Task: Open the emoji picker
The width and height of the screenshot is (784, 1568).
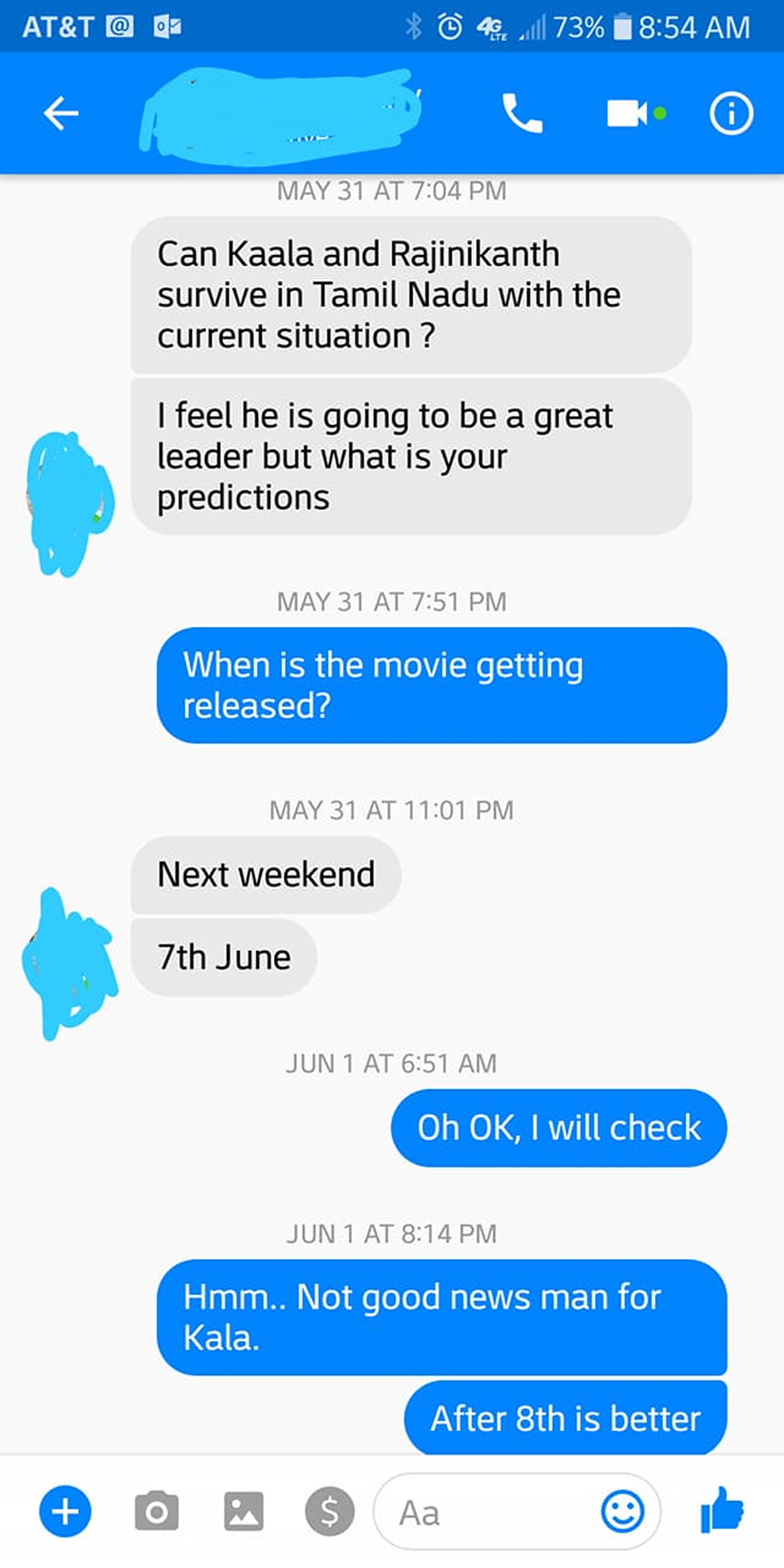Action: [x=622, y=1511]
